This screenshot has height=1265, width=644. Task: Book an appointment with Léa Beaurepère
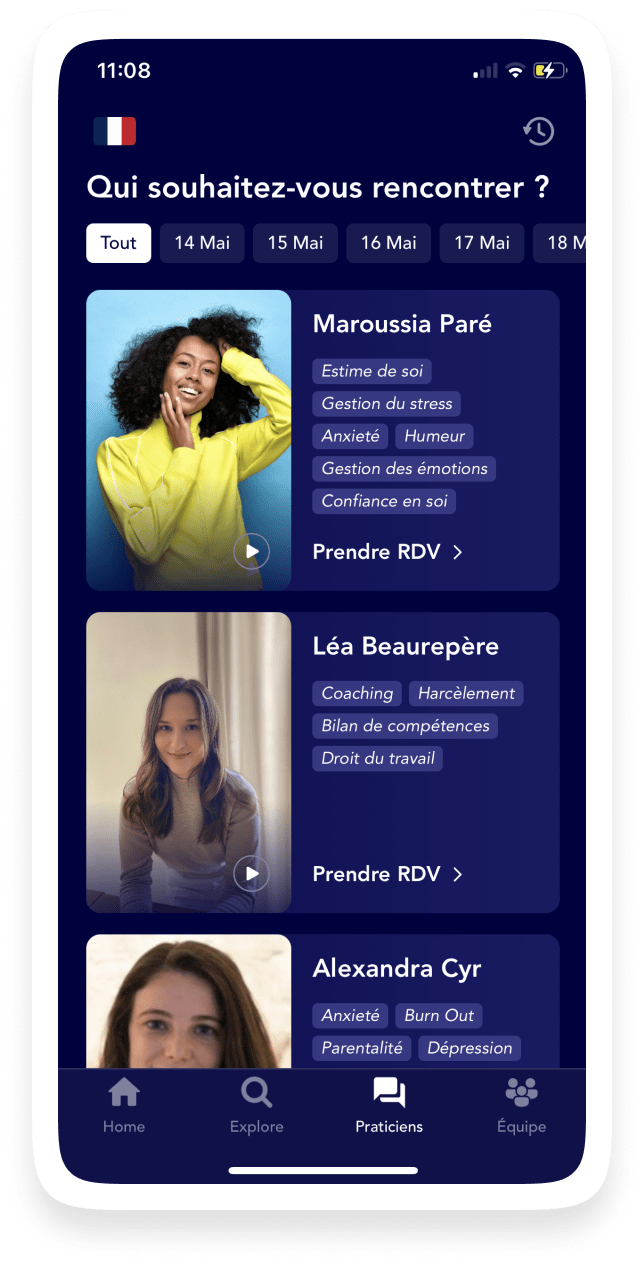[x=387, y=874]
